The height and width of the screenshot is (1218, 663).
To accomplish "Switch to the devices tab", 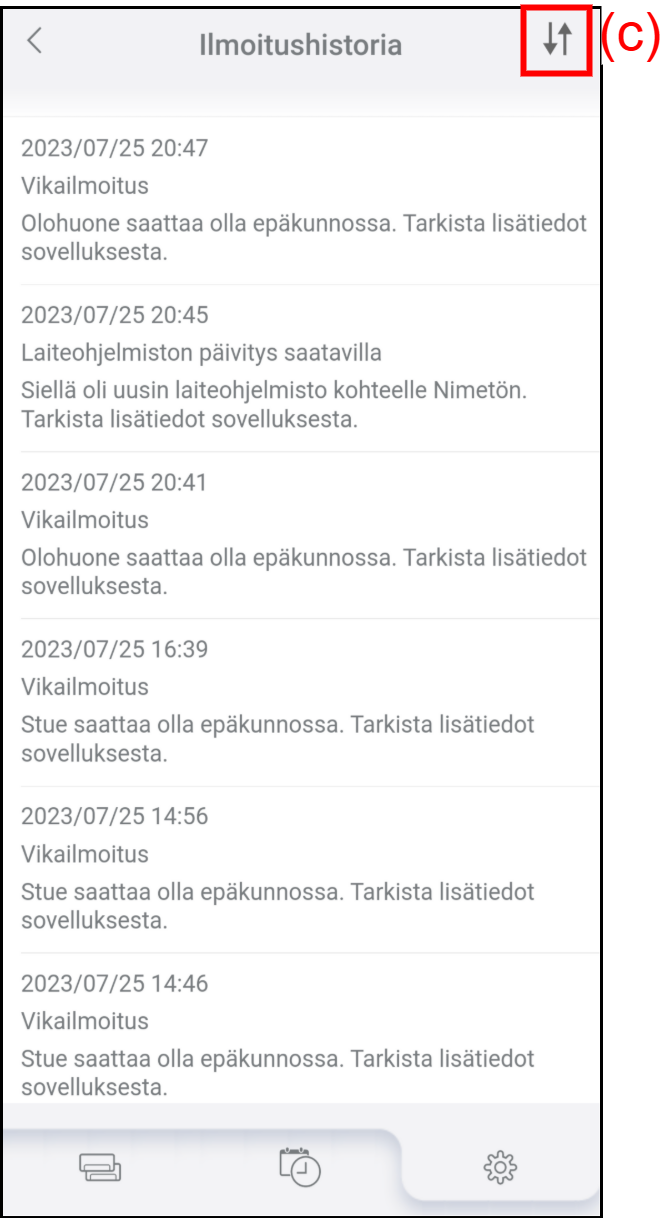I will pos(100,1166).
